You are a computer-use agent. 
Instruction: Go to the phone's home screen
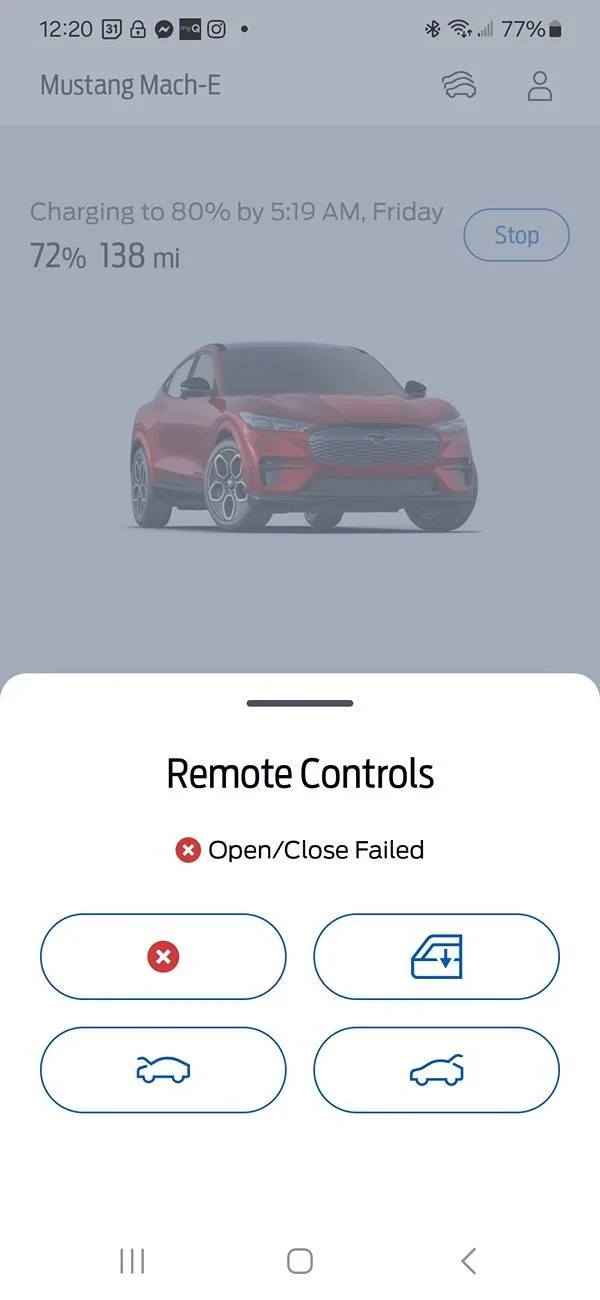point(300,1261)
